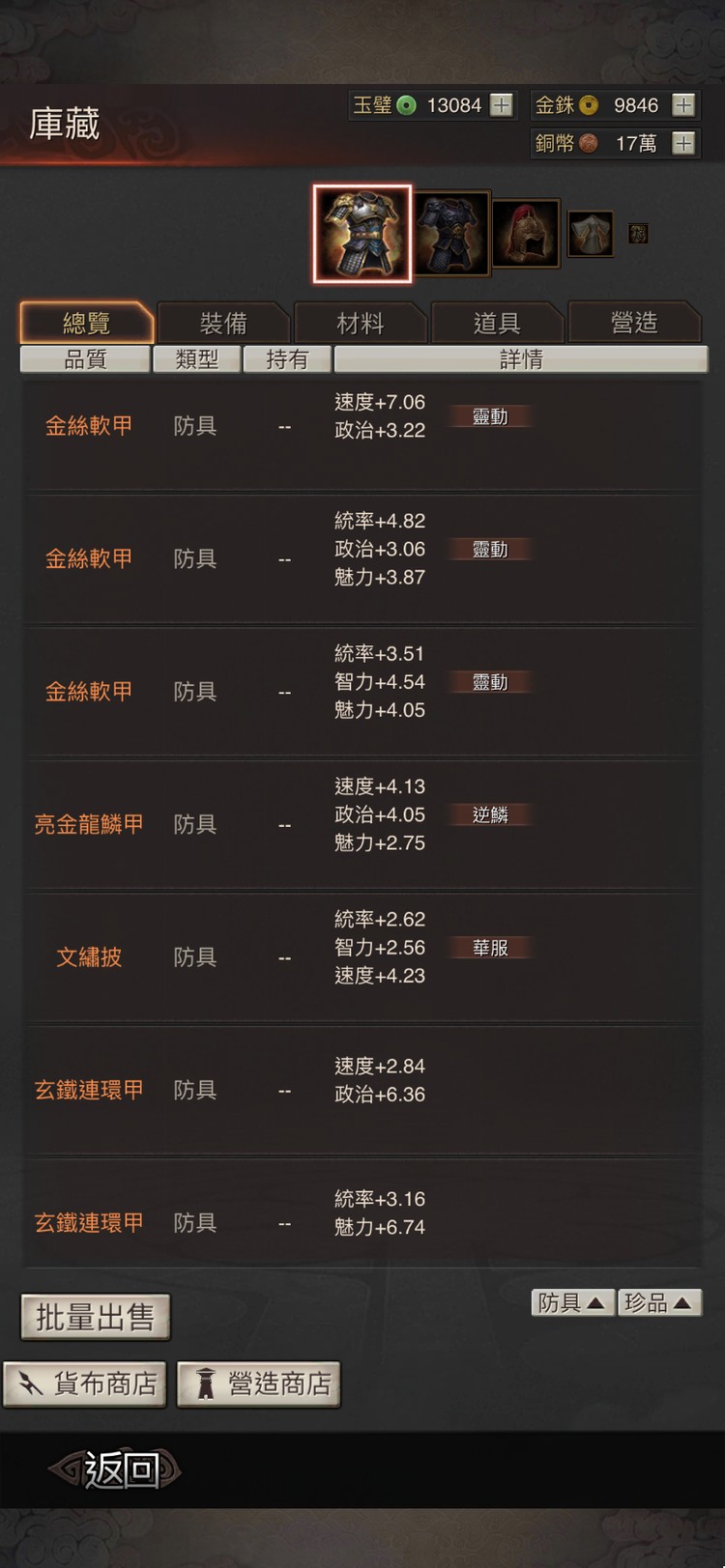725x1568 pixels.
Task: Open the 防具 filter dropdown
Action: click(572, 1302)
